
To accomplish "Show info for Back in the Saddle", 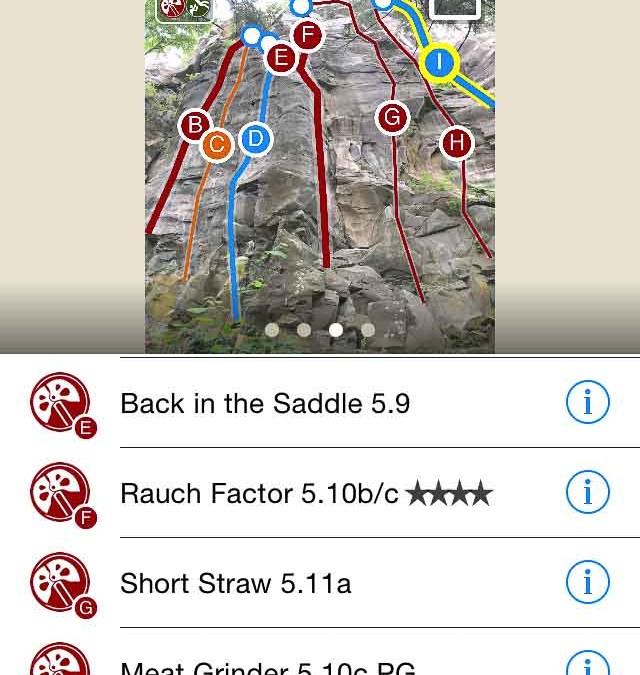I will click(588, 402).
